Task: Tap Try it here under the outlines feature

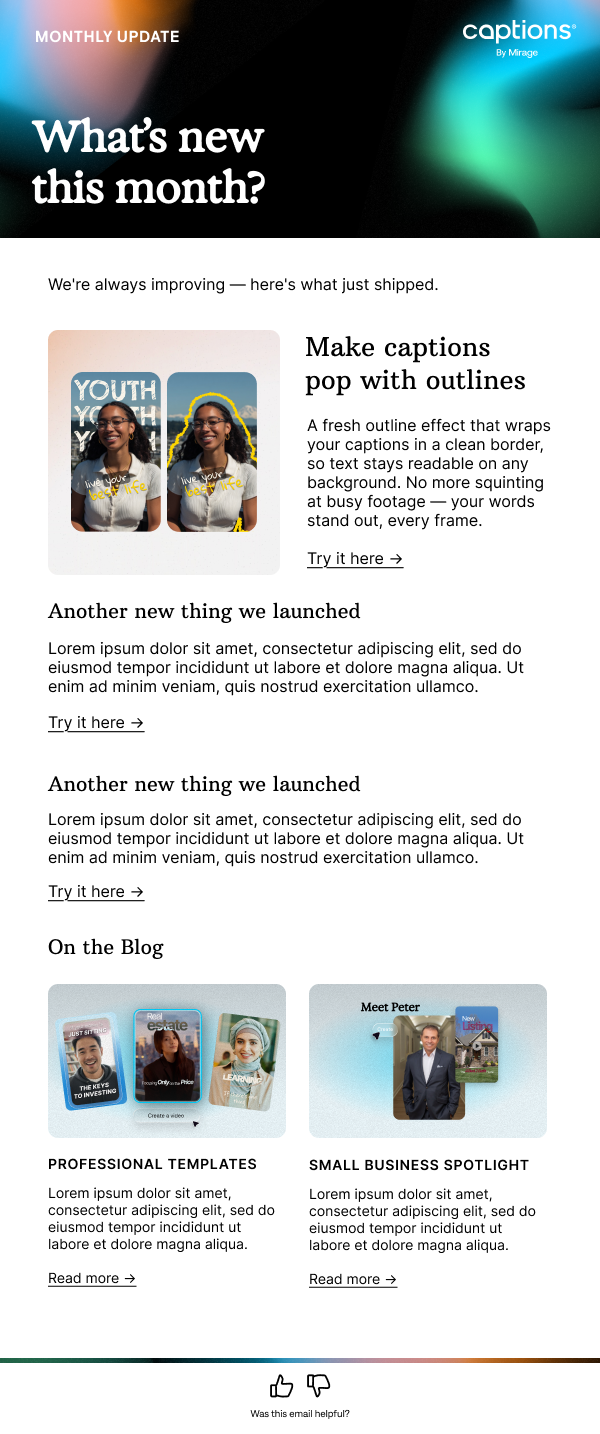Action: click(355, 558)
